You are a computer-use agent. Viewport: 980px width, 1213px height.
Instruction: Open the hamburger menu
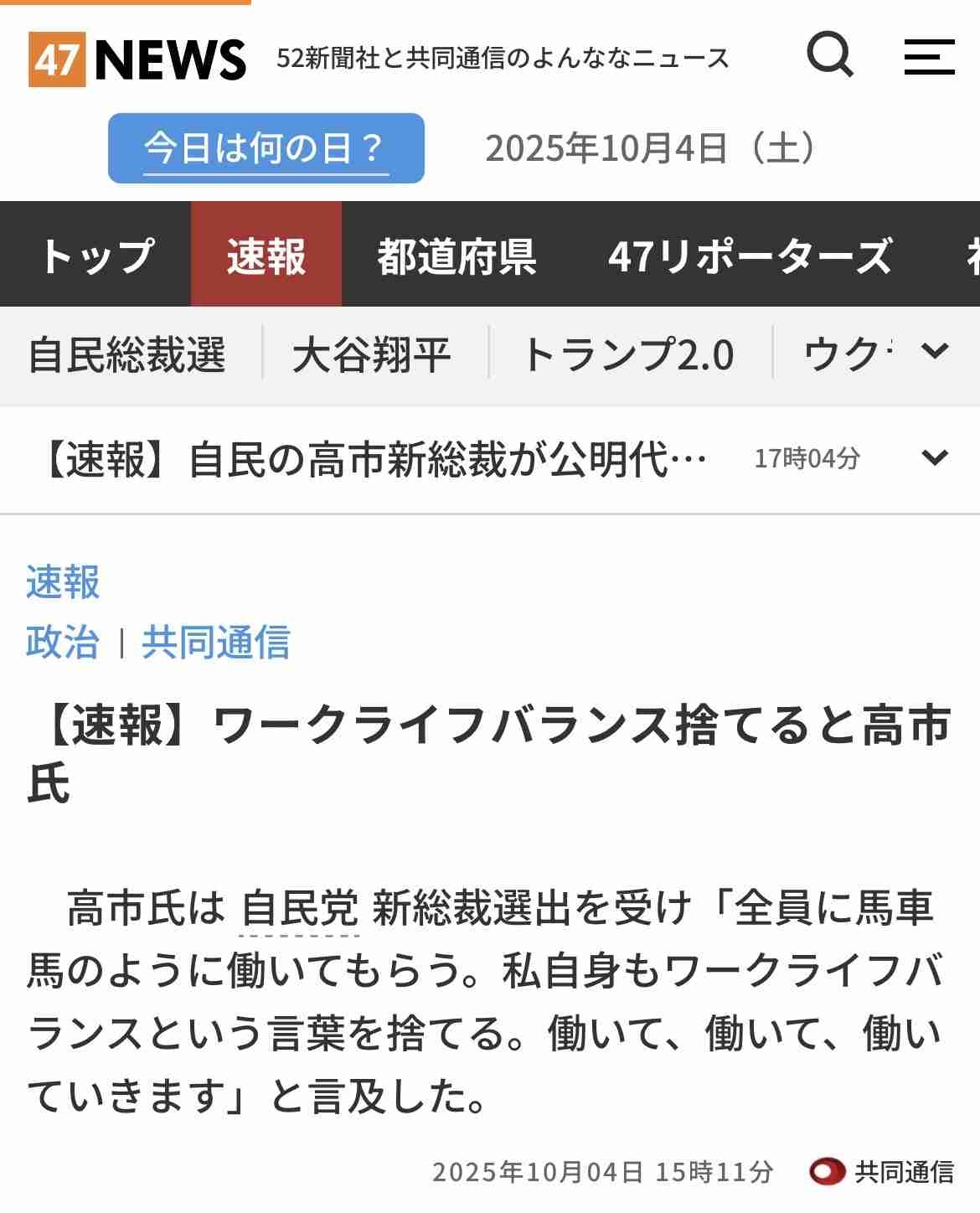point(929,57)
